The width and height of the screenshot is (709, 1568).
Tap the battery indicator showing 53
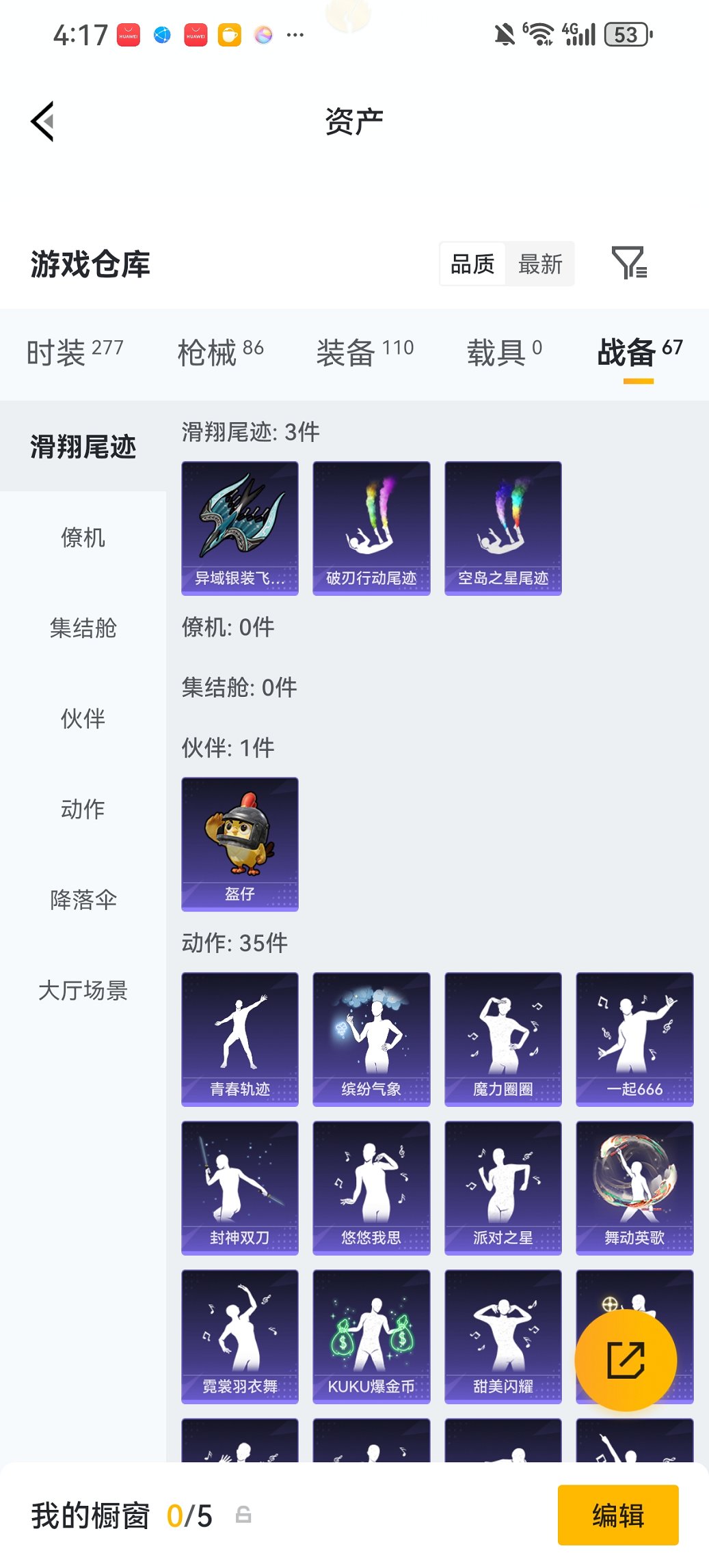pyautogui.click(x=626, y=33)
